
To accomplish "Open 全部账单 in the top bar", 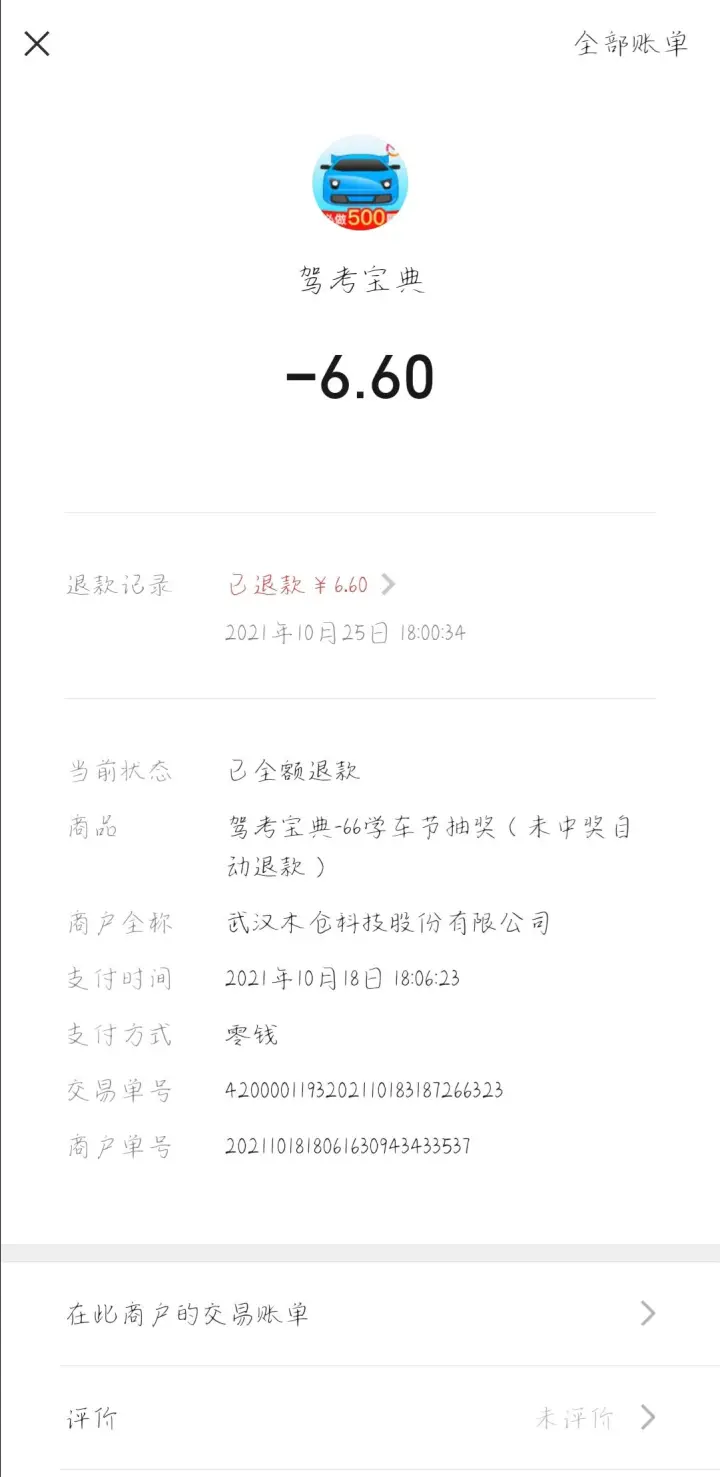I will coord(631,43).
